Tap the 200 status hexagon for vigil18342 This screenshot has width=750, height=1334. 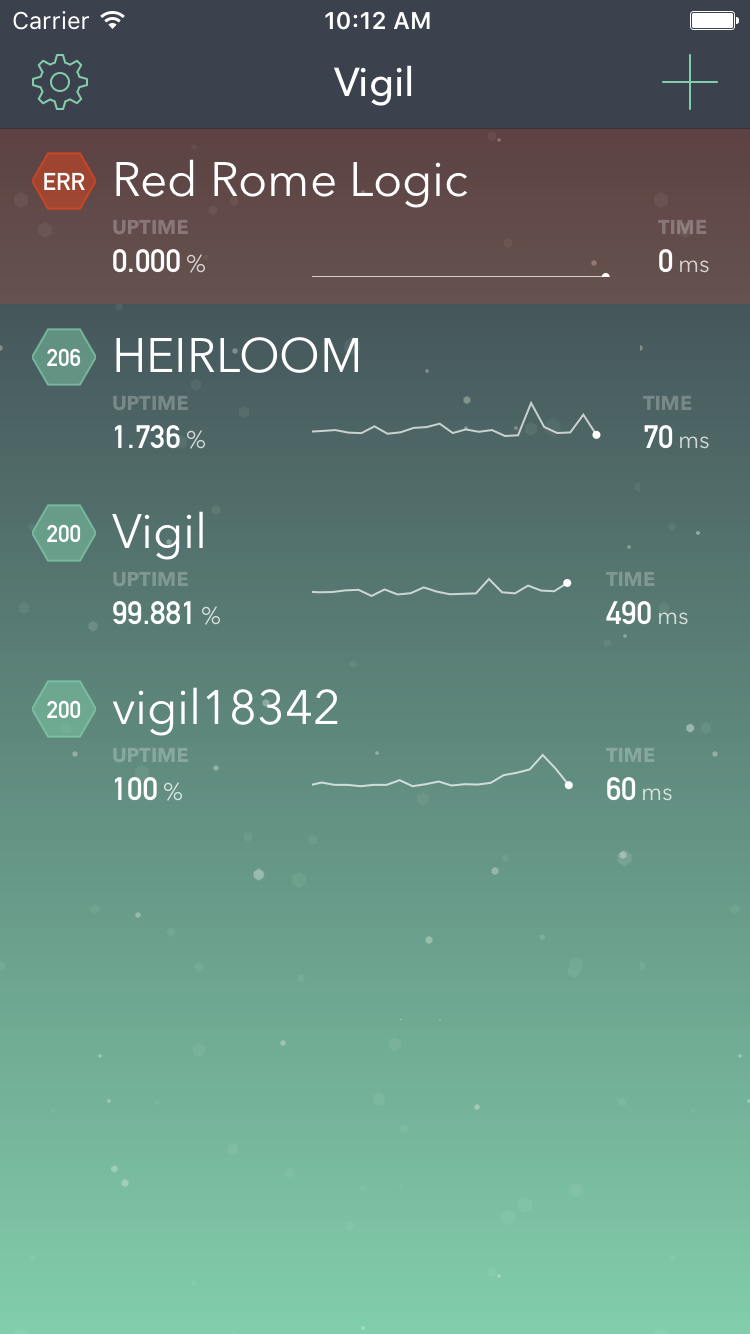click(x=64, y=709)
